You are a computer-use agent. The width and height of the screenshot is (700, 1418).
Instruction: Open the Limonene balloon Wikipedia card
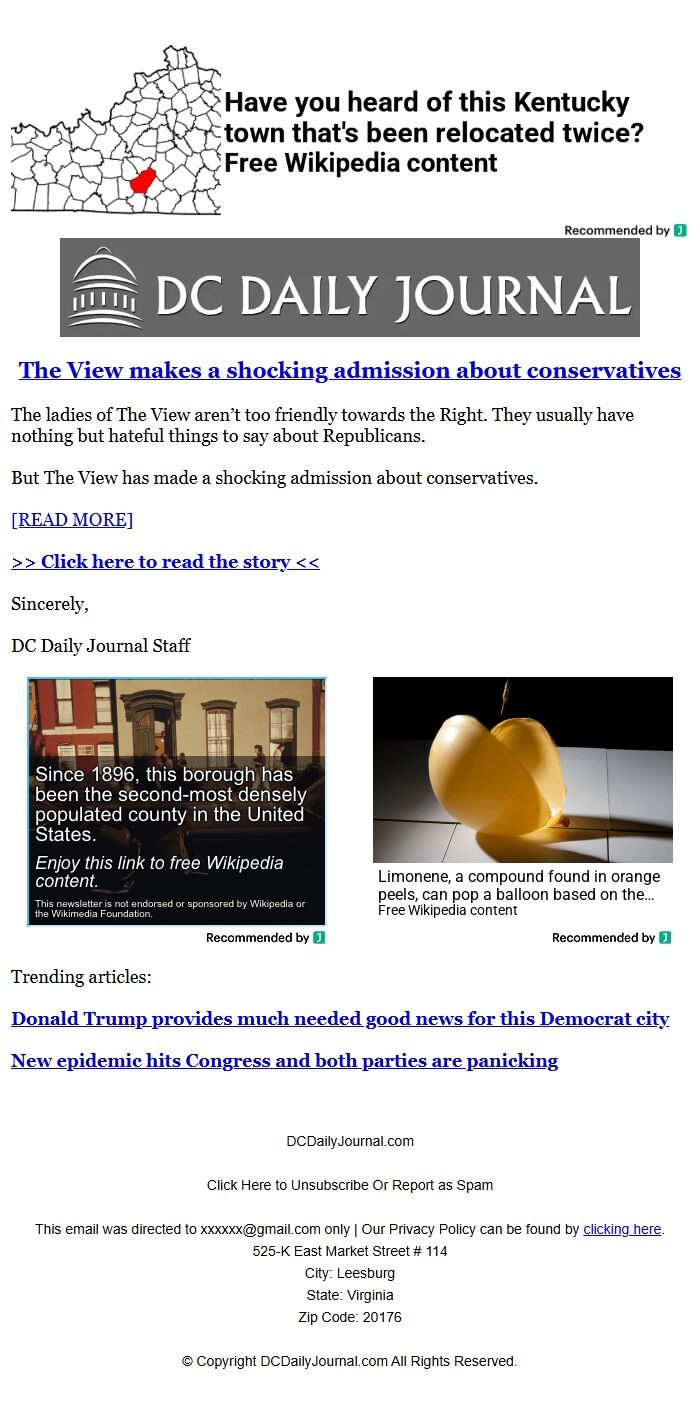[522, 795]
